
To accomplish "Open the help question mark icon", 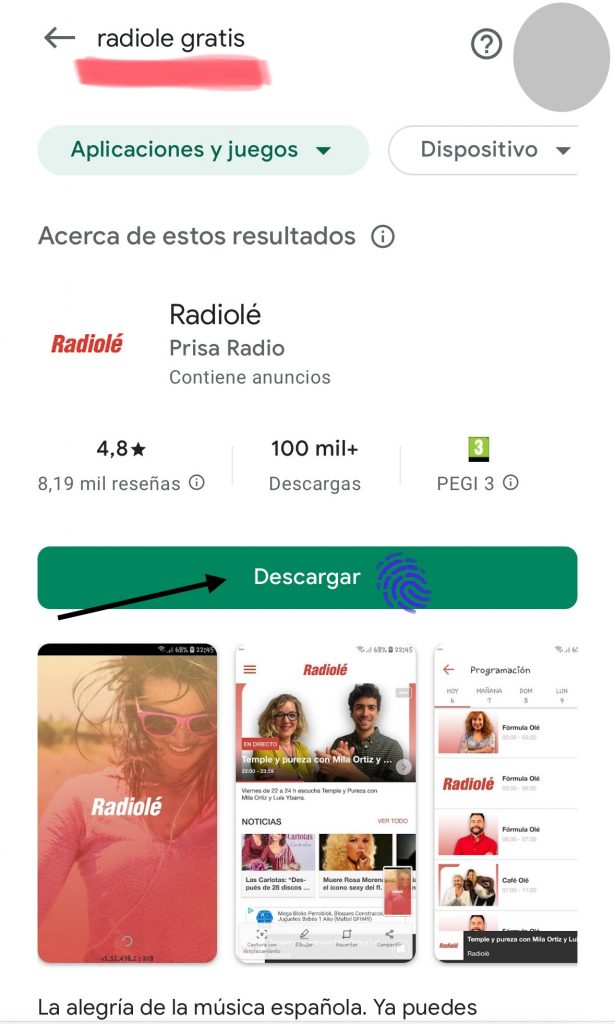I will tap(486, 44).
